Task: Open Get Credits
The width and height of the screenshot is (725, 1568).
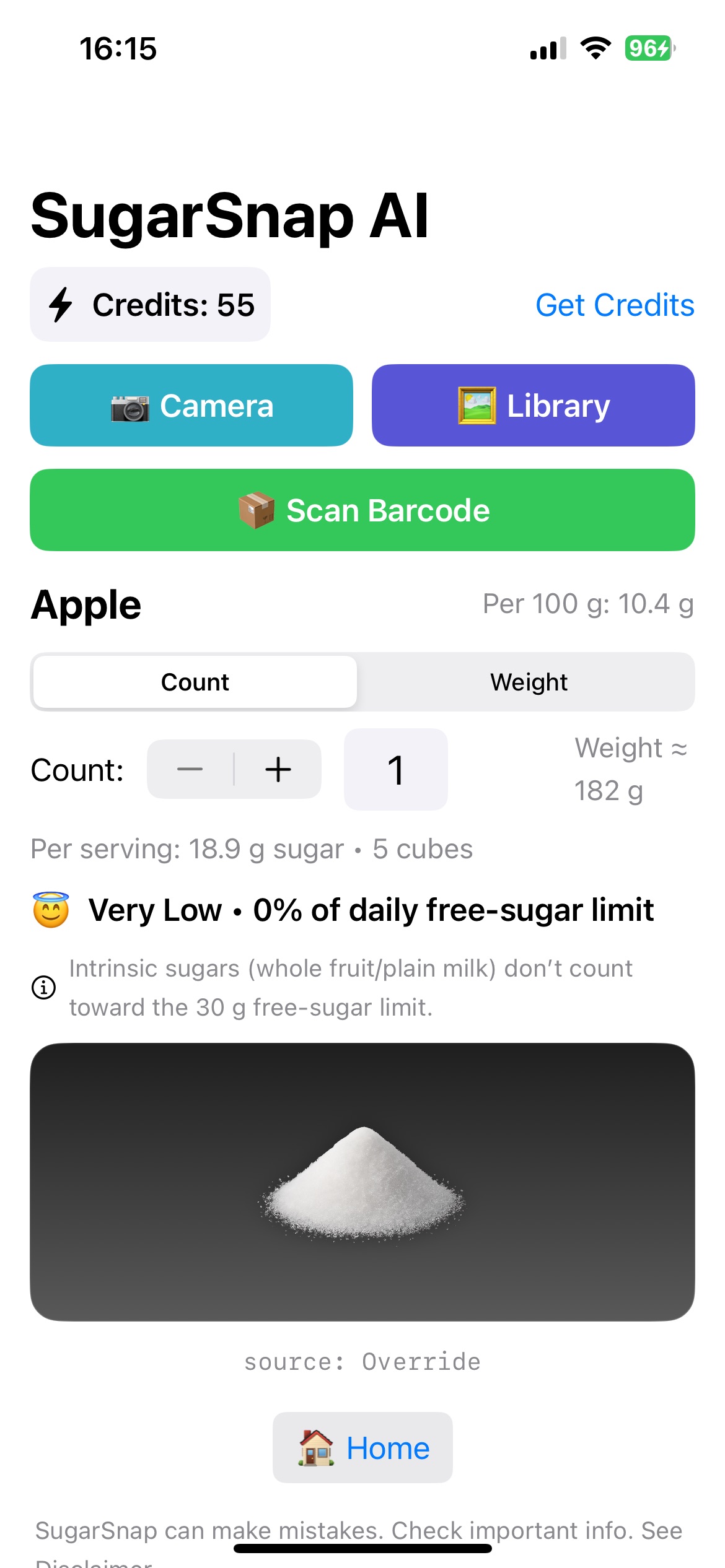Action: (x=615, y=305)
